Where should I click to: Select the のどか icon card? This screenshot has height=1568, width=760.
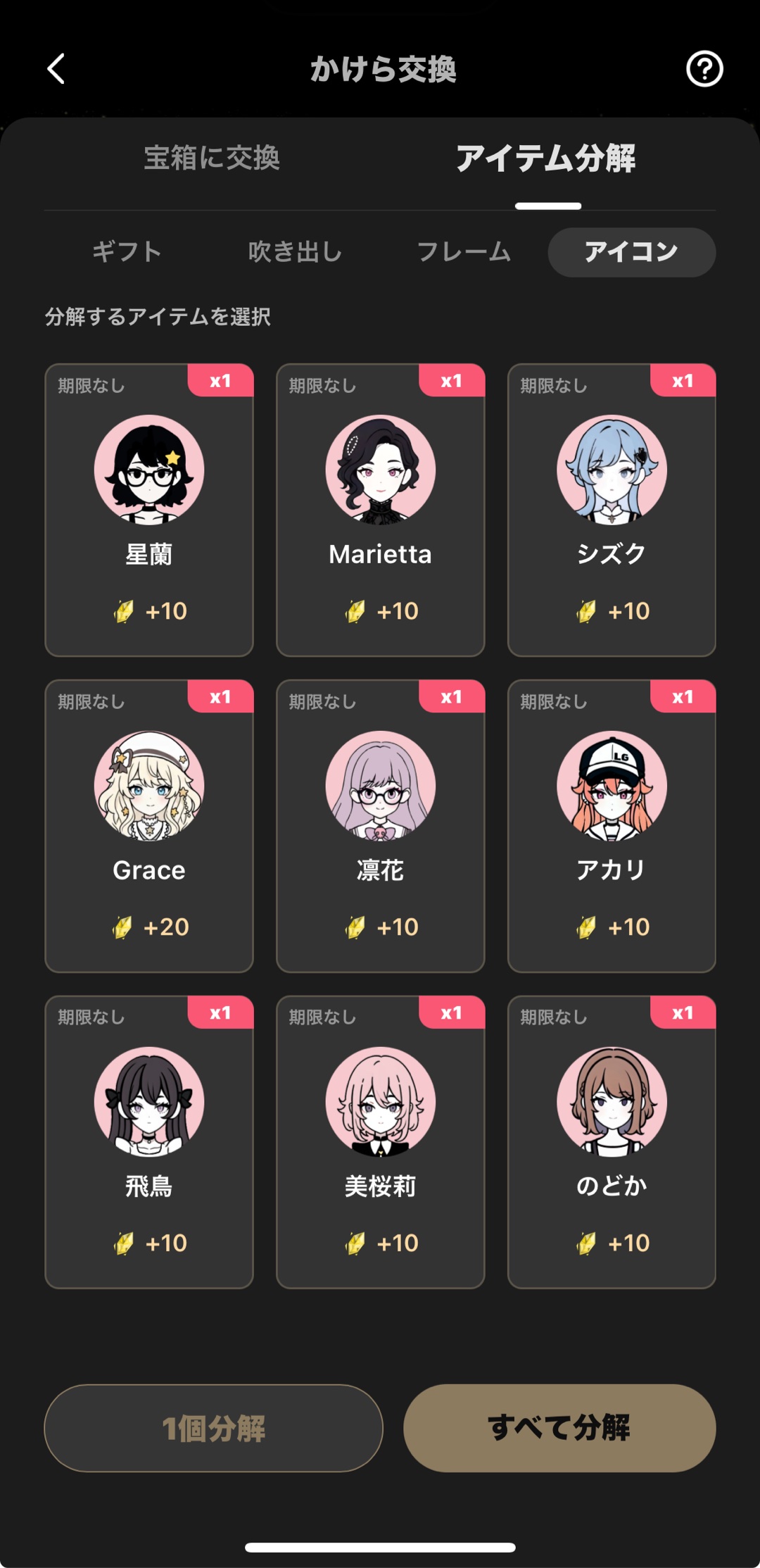click(612, 1142)
